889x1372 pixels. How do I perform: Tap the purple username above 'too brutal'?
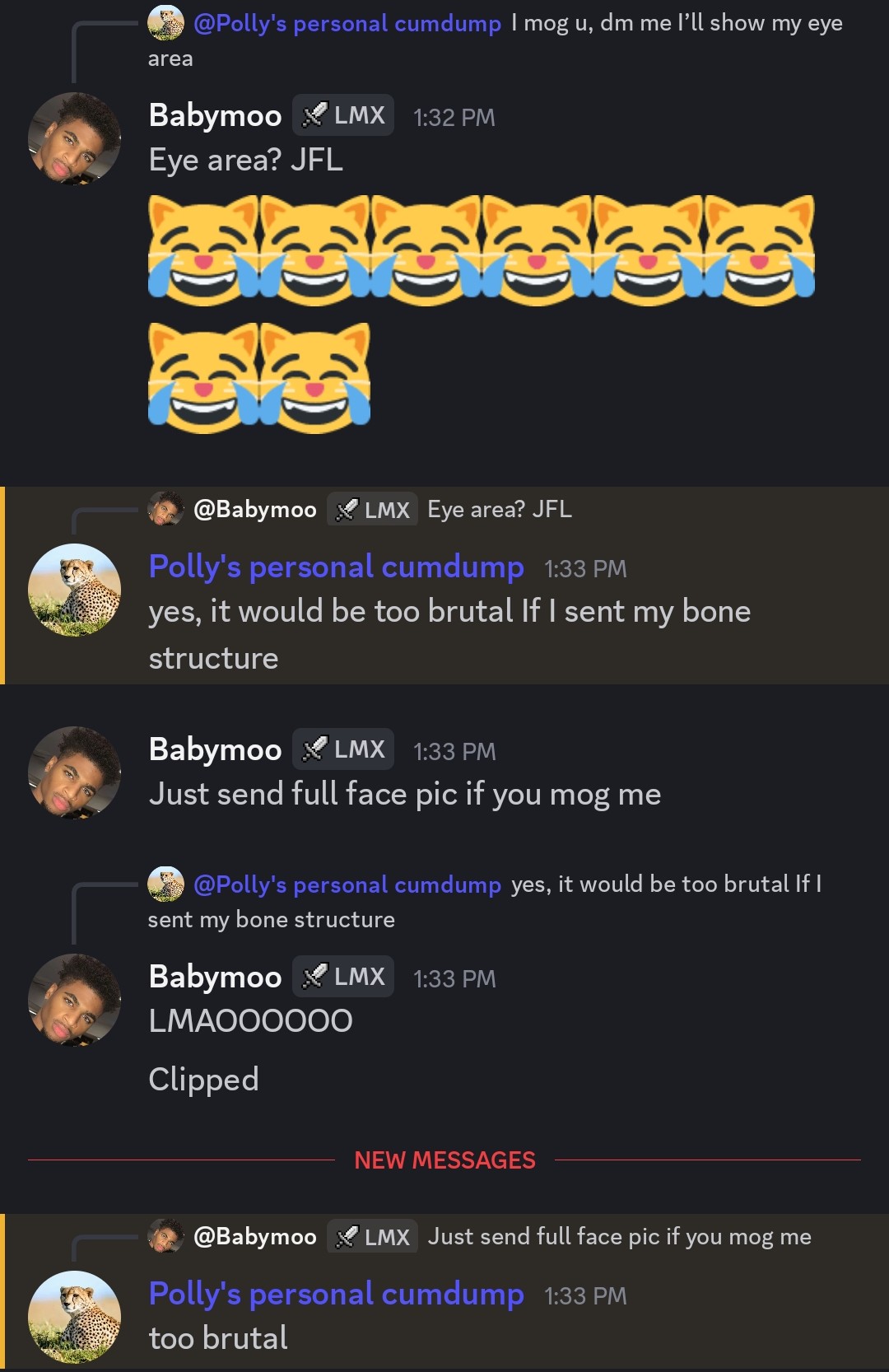click(336, 1295)
